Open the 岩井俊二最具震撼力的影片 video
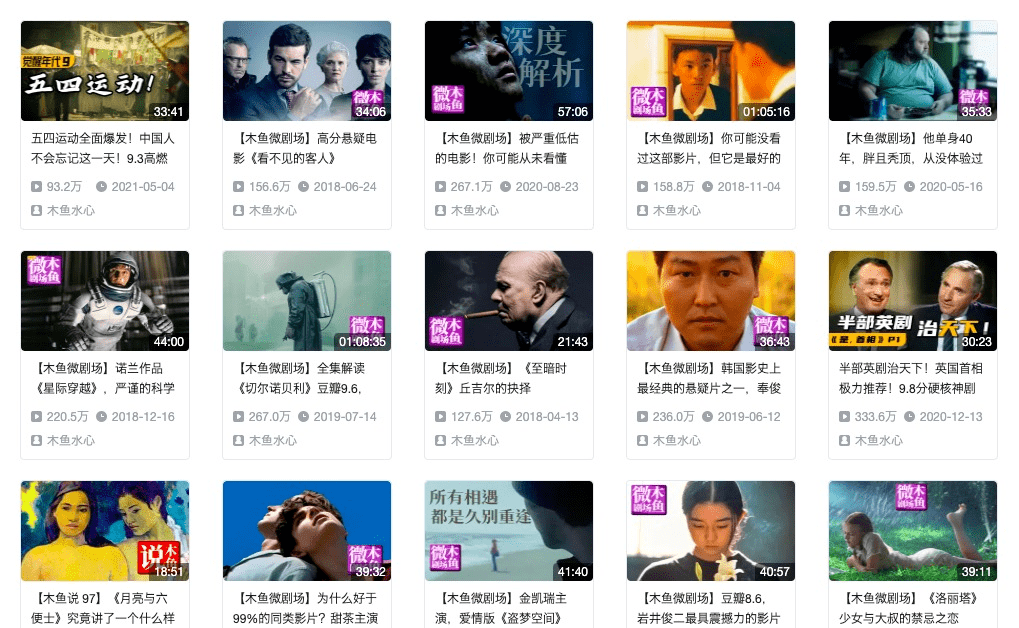The image size is (1019, 628). (x=710, y=531)
